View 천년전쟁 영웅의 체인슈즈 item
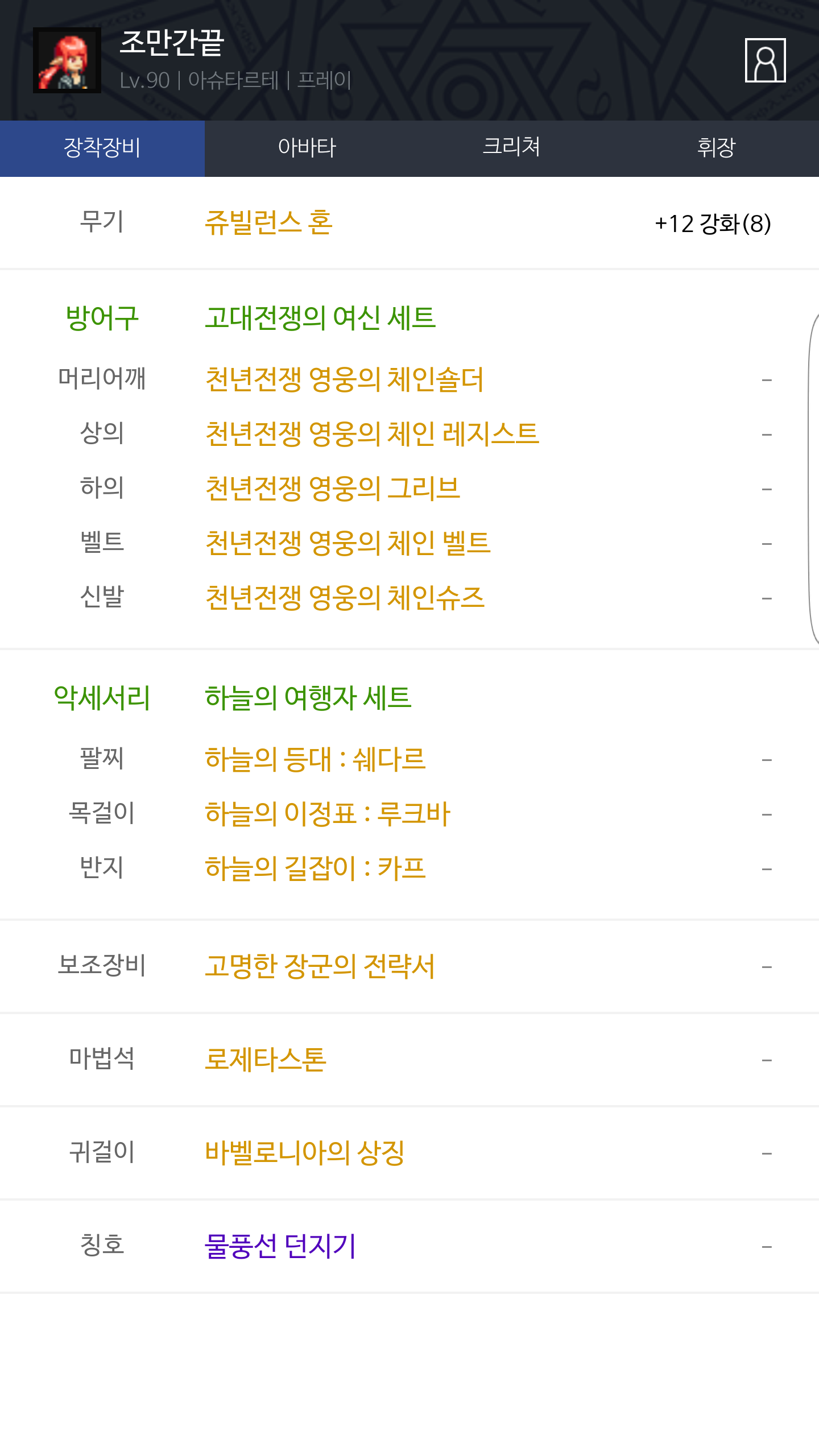 coord(345,598)
